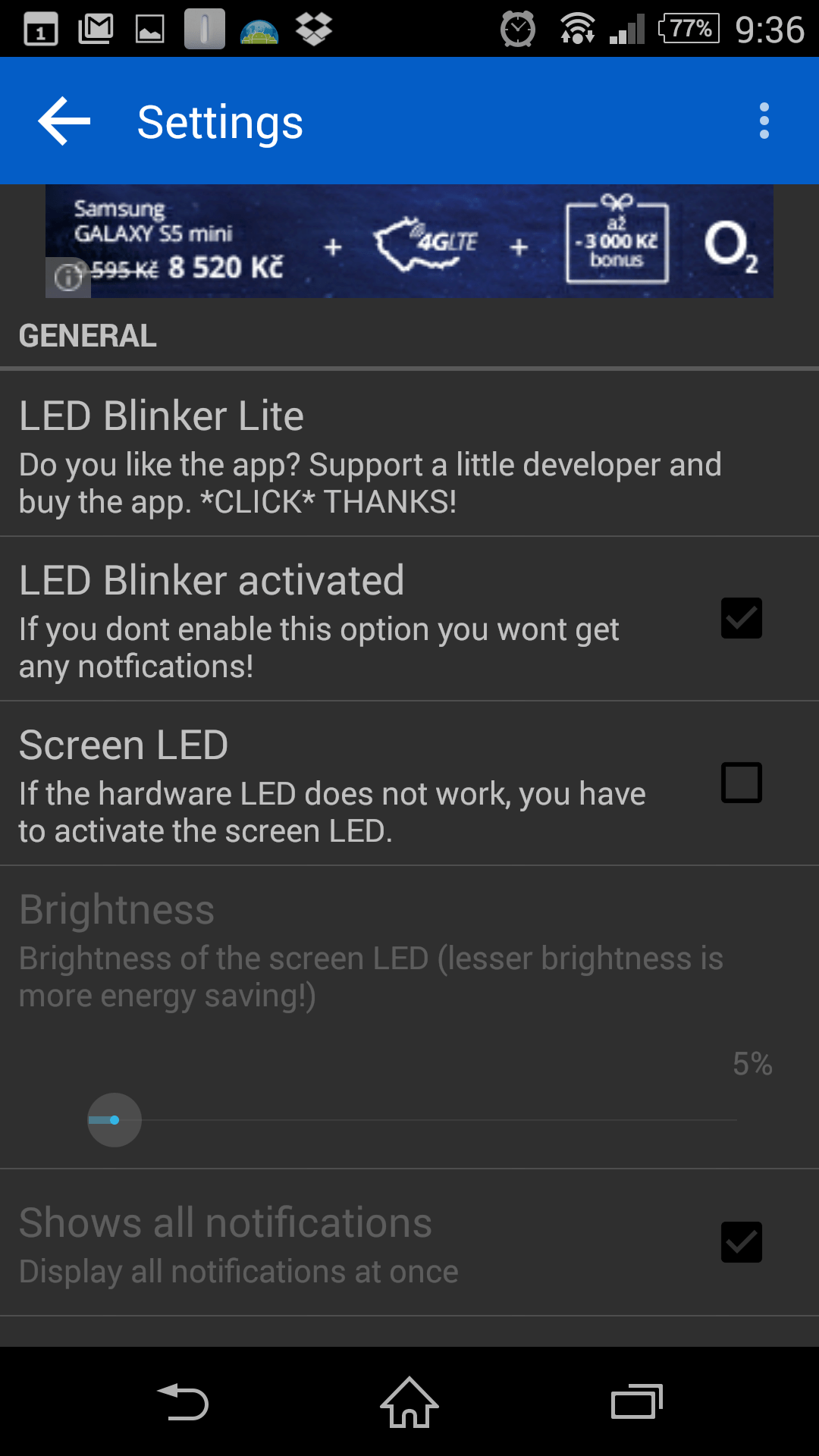Open the Samsung Galaxy S5 mini ad
The image size is (819, 1456).
[409, 241]
